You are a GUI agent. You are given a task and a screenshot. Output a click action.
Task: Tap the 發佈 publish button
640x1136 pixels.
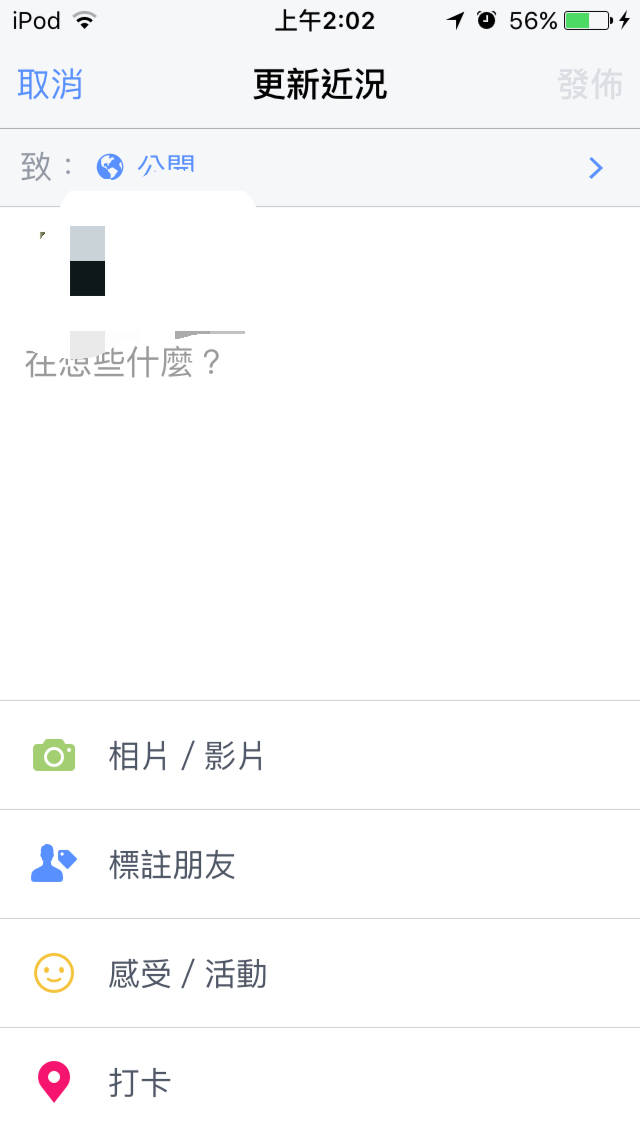[590, 85]
